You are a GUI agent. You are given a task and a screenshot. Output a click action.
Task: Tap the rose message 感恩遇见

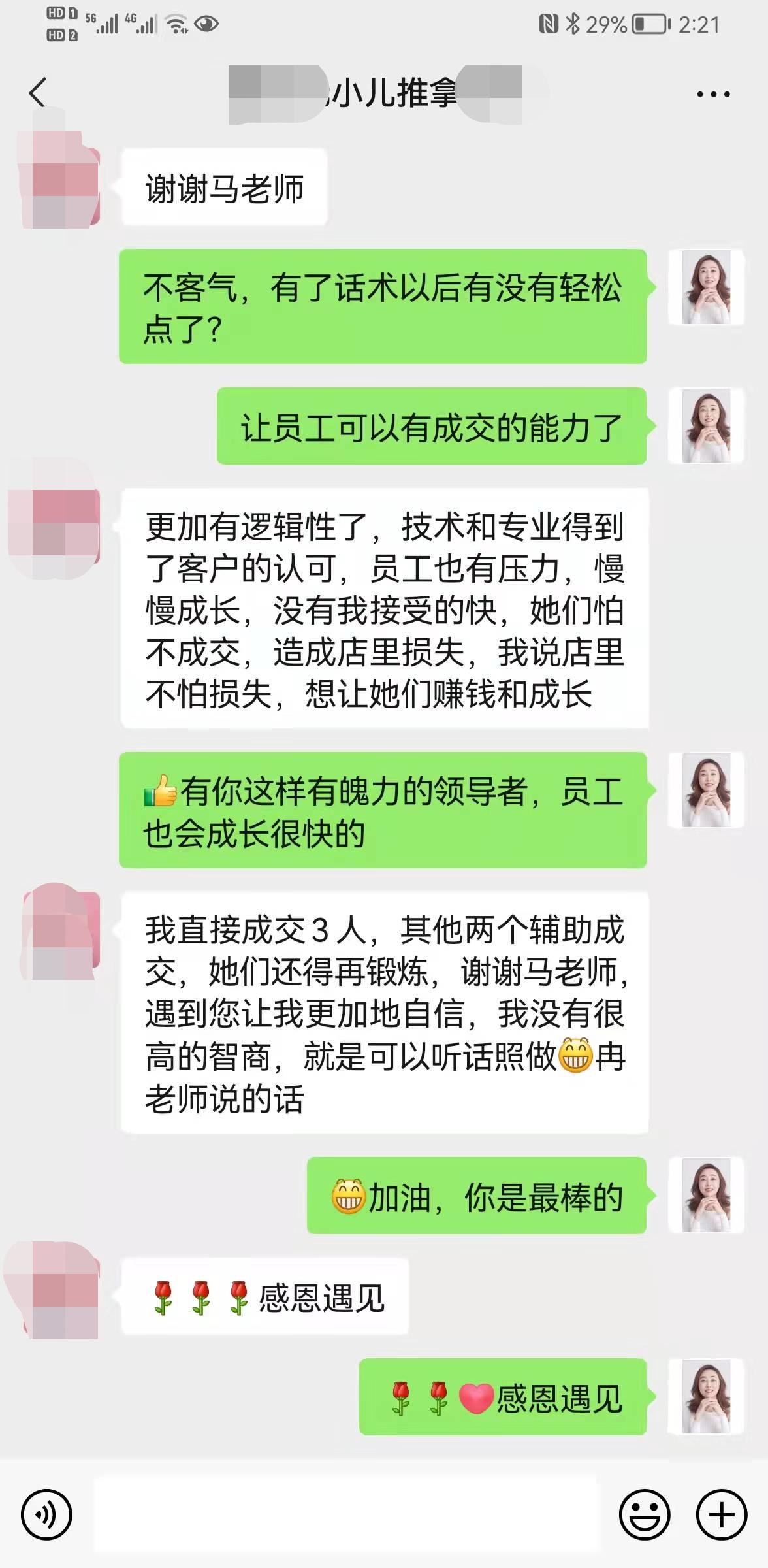point(261,1297)
